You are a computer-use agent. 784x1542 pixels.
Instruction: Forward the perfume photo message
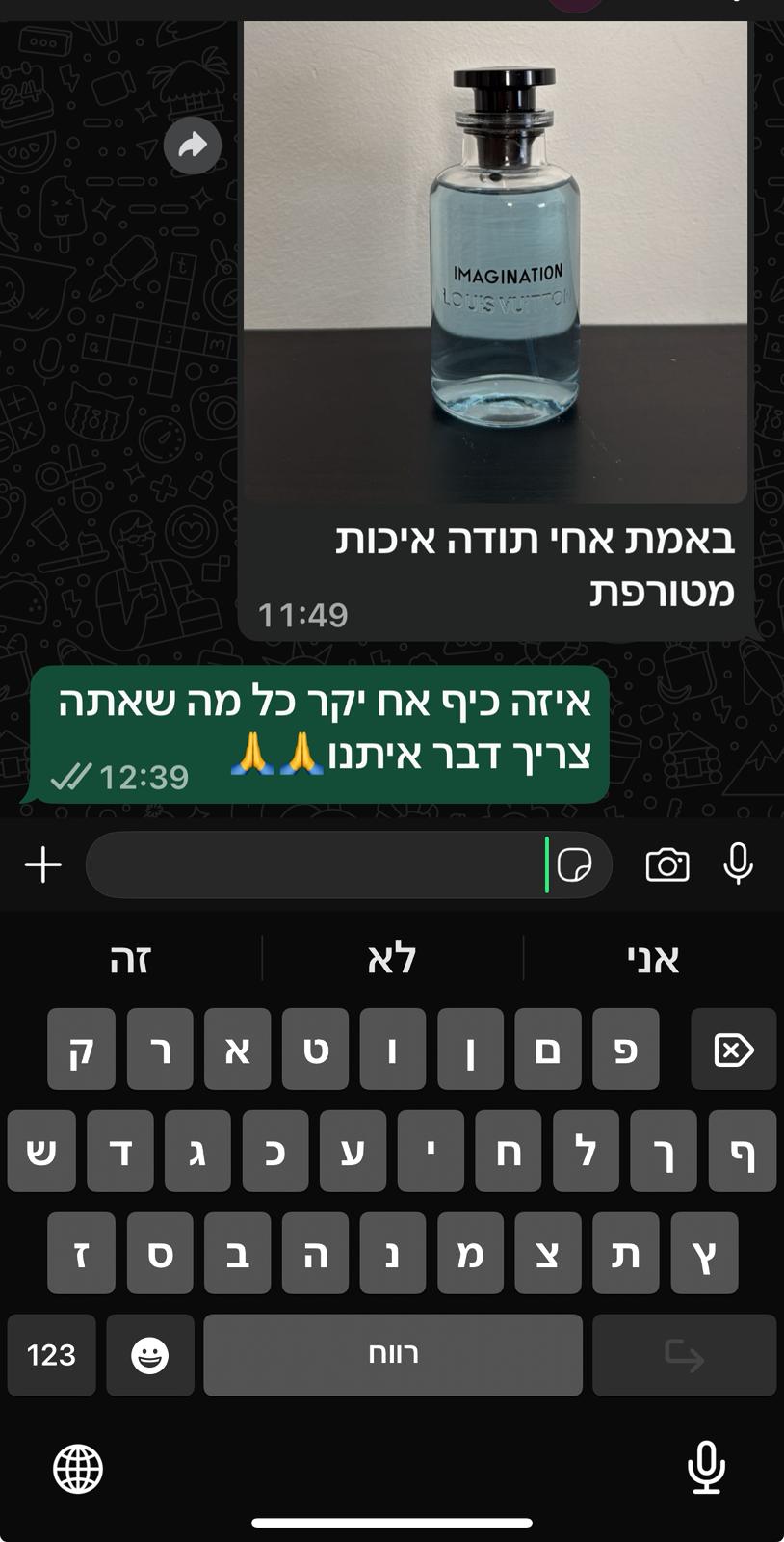(193, 146)
